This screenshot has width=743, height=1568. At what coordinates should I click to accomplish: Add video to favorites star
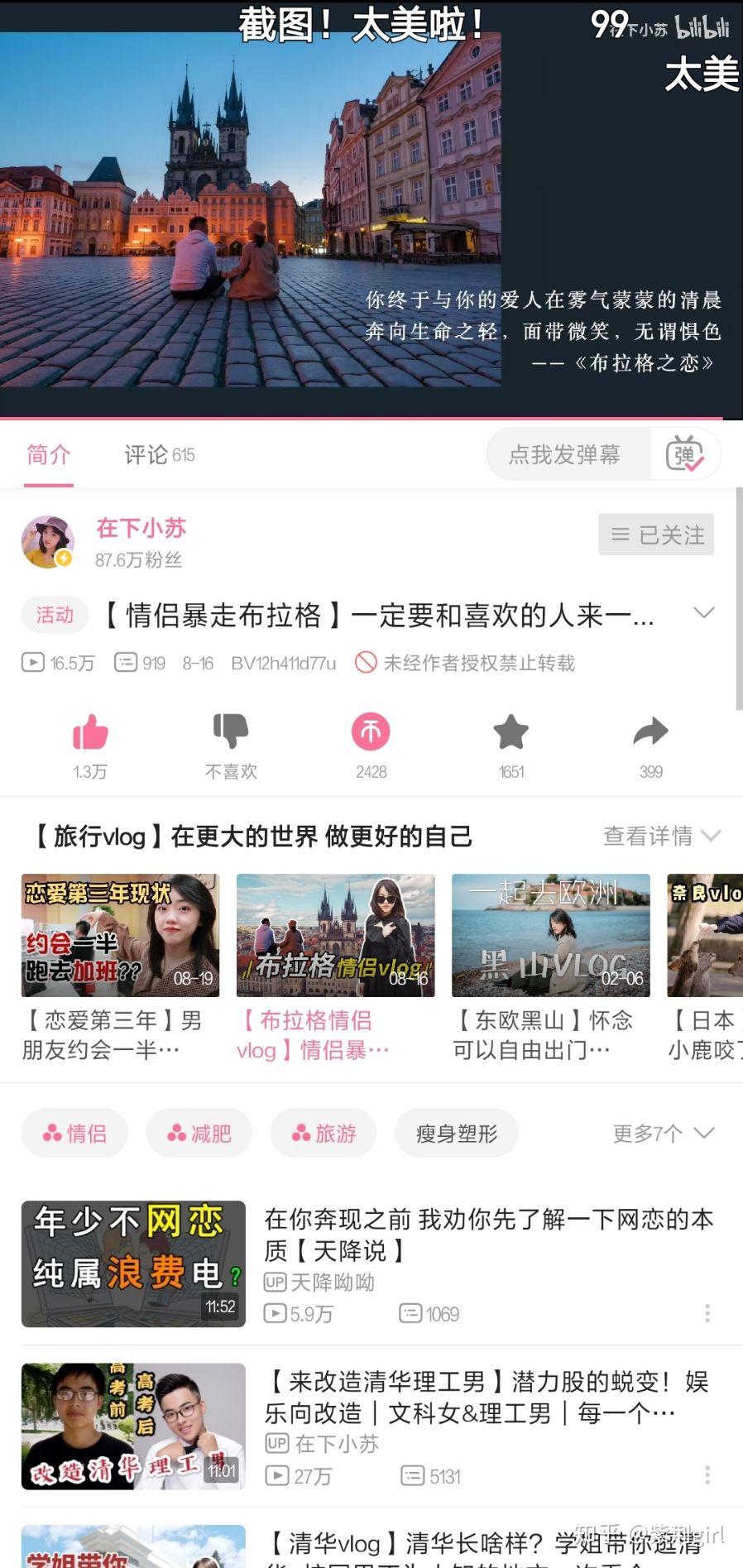point(511,733)
